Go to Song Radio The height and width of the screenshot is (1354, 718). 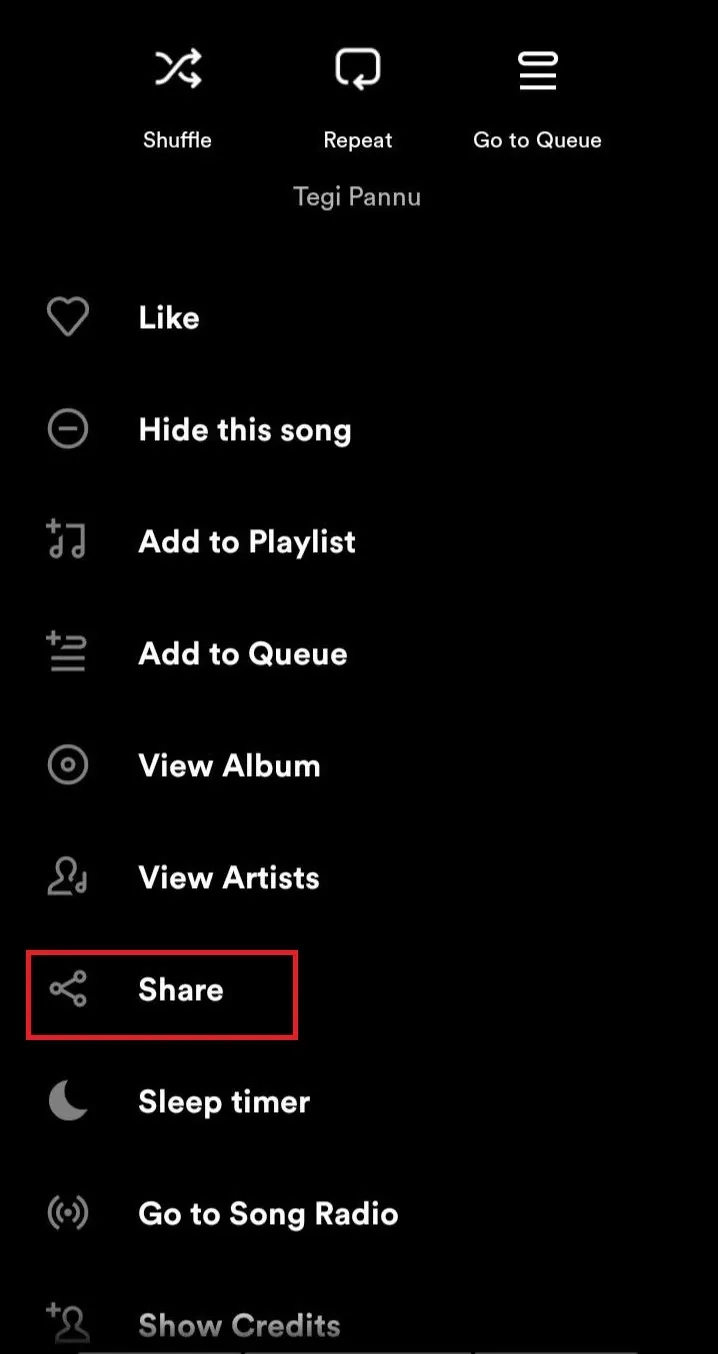[267, 1214]
